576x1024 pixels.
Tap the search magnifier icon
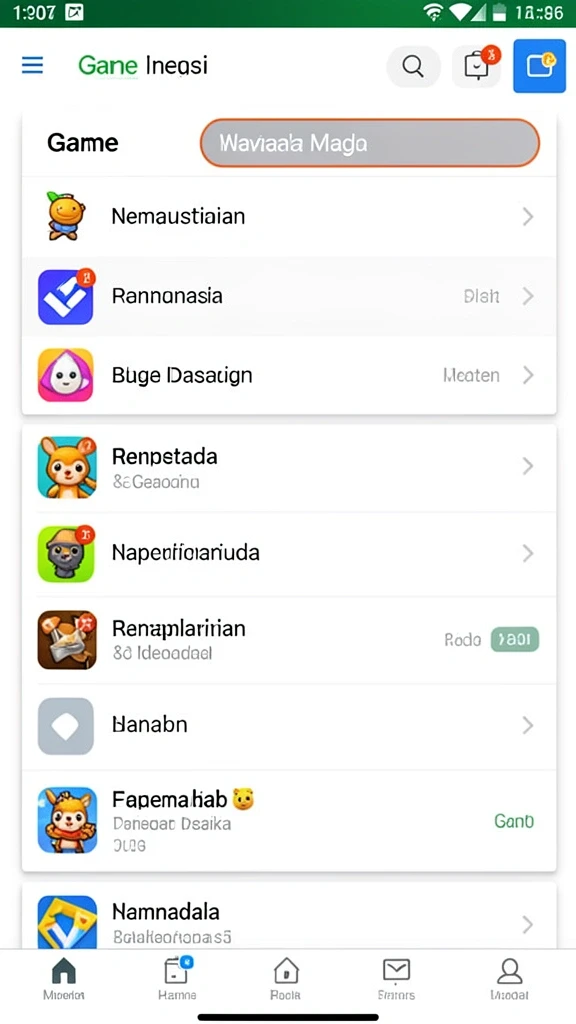[x=413, y=66]
